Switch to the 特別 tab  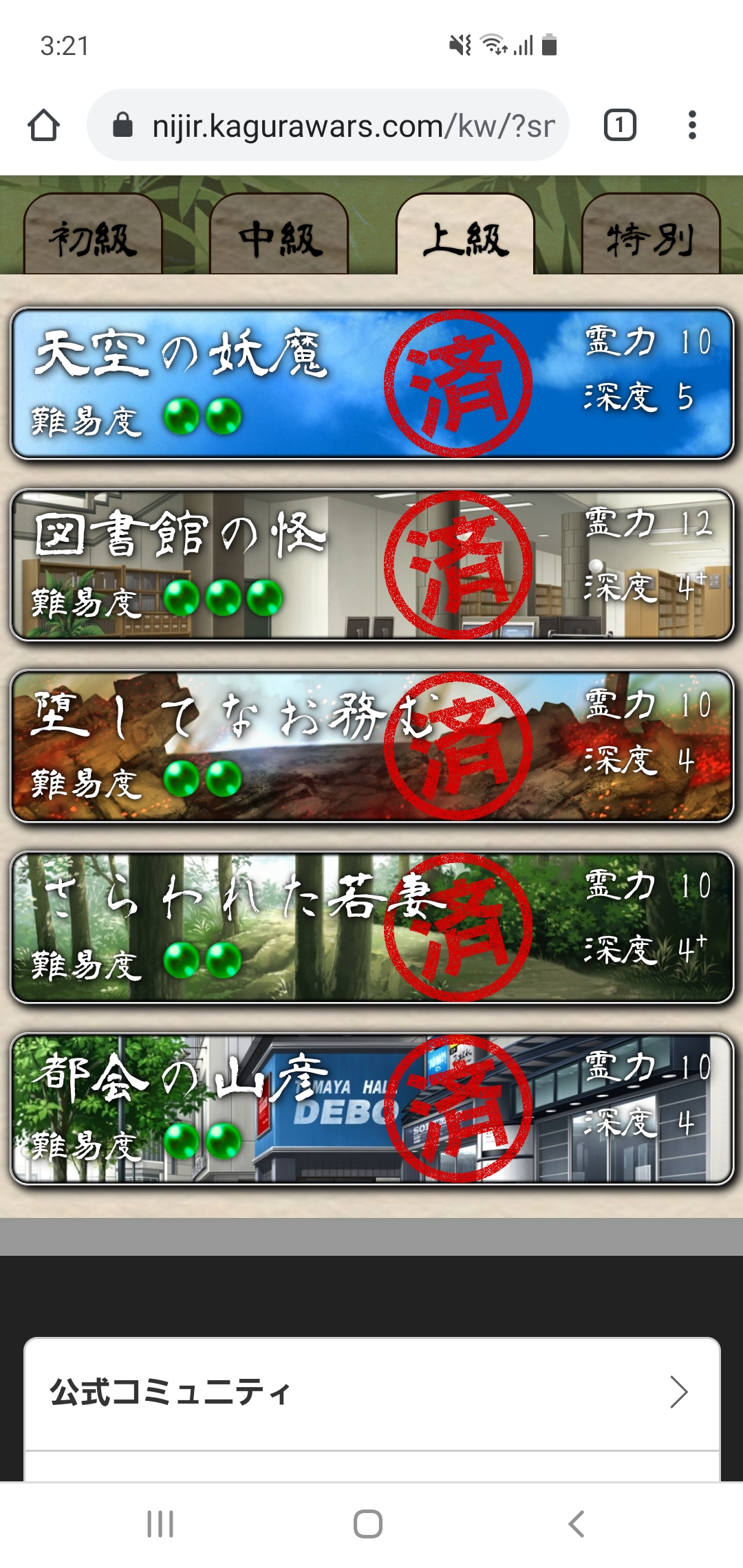tap(651, 237)
